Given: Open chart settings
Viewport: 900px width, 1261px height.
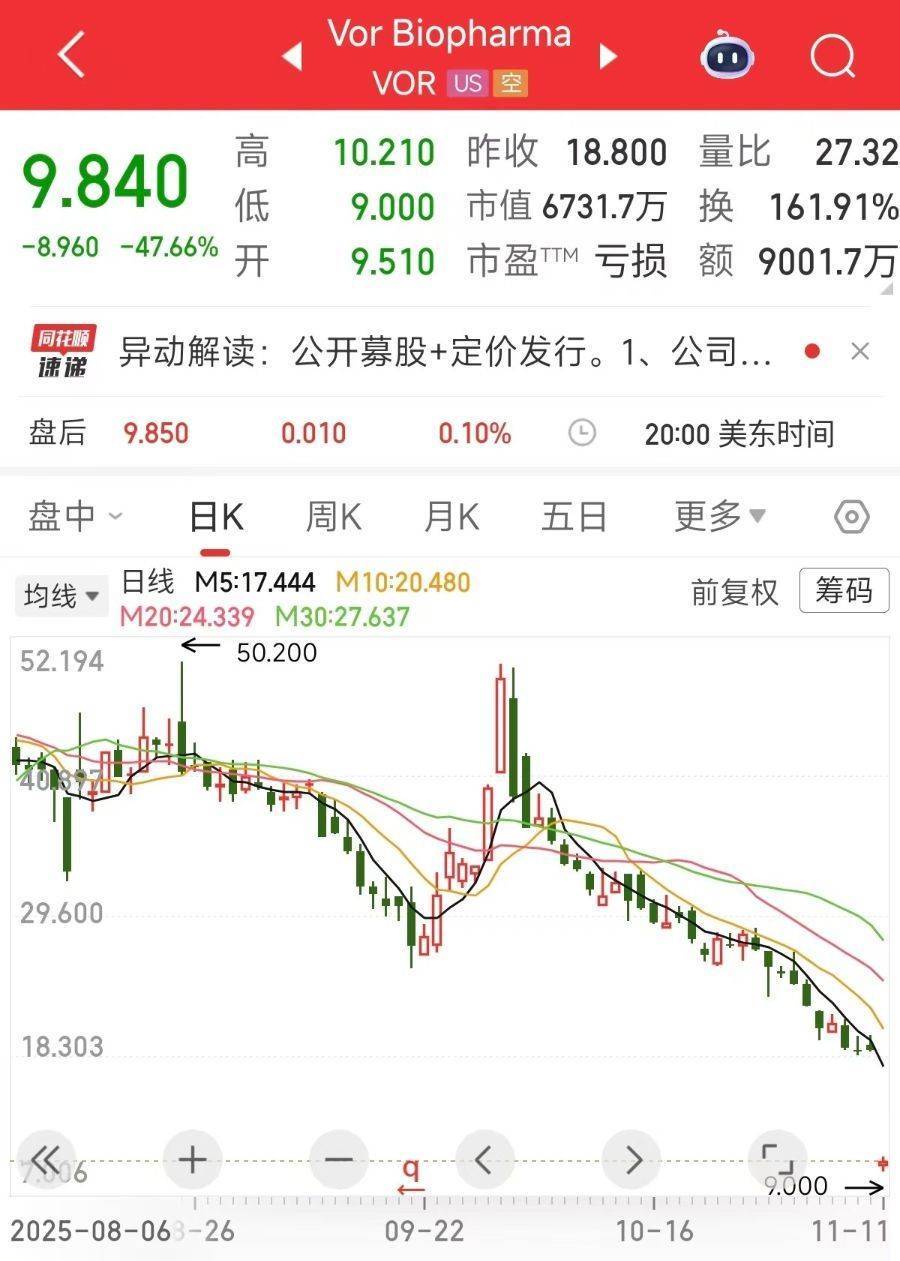Looking at the screenshot, I should [x=851, y=517].
